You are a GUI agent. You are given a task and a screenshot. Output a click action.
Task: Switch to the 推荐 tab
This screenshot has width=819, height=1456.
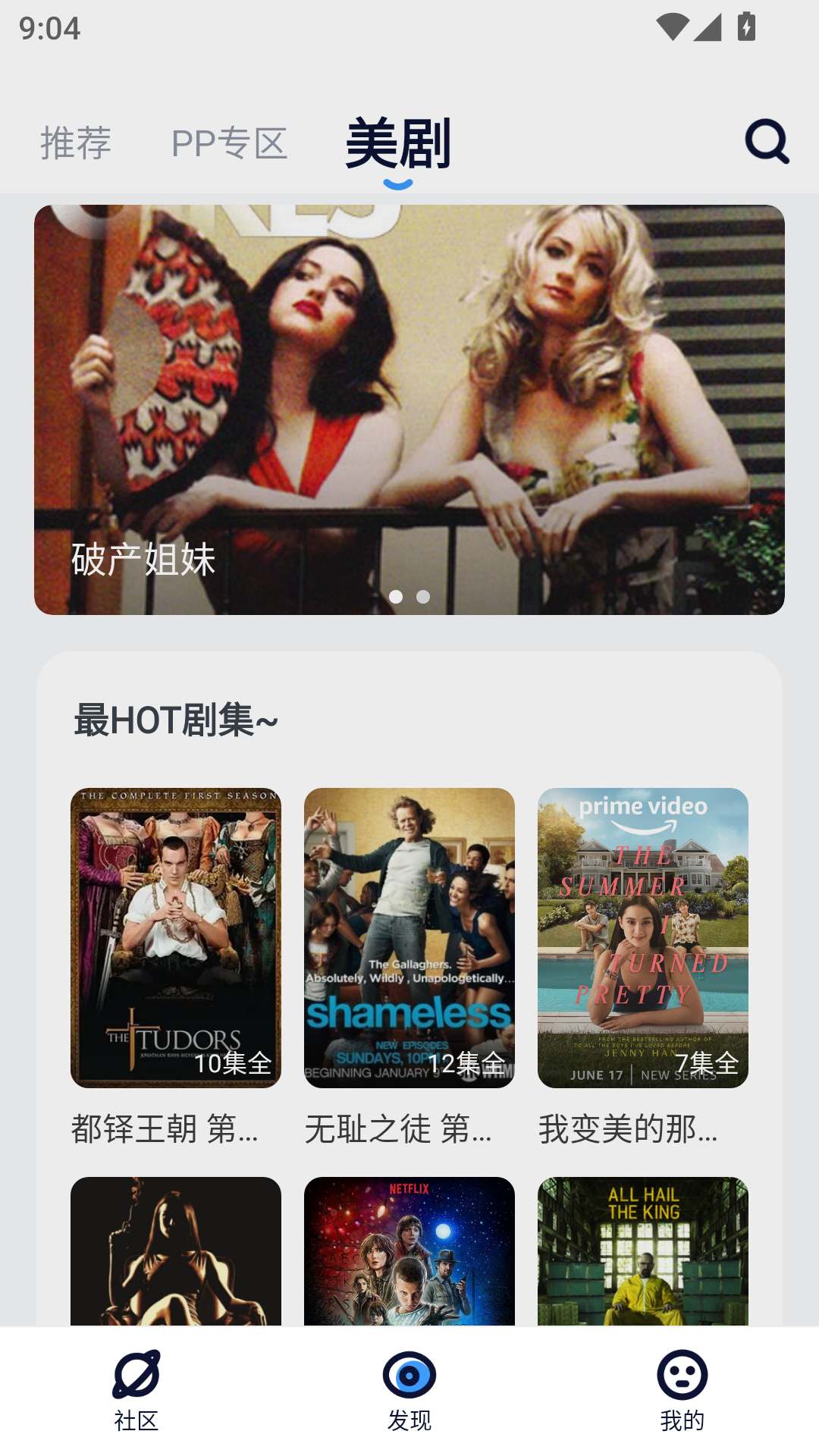(x=76, y=143)
